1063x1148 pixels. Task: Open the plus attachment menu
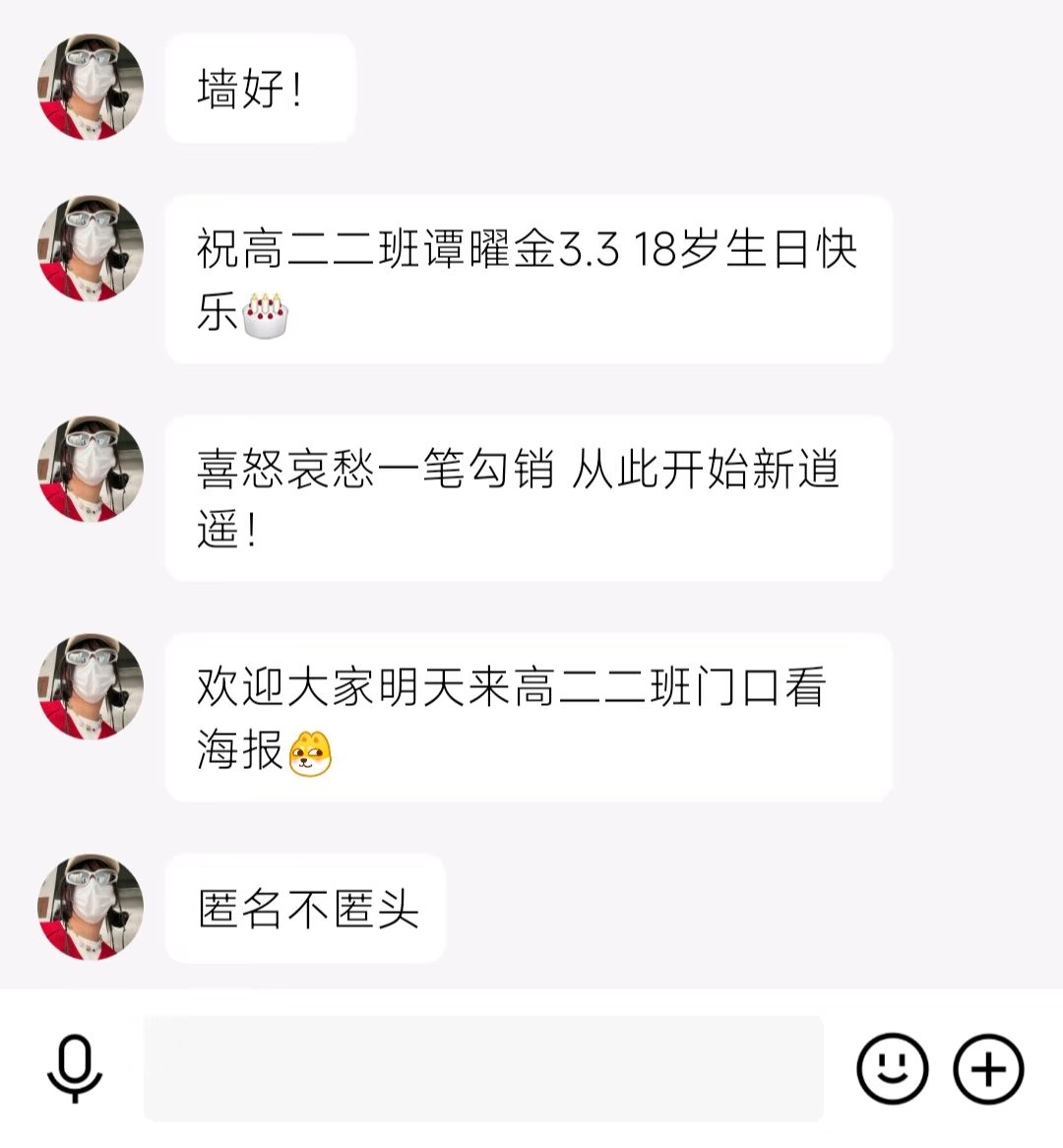[x=988, y=1068]
